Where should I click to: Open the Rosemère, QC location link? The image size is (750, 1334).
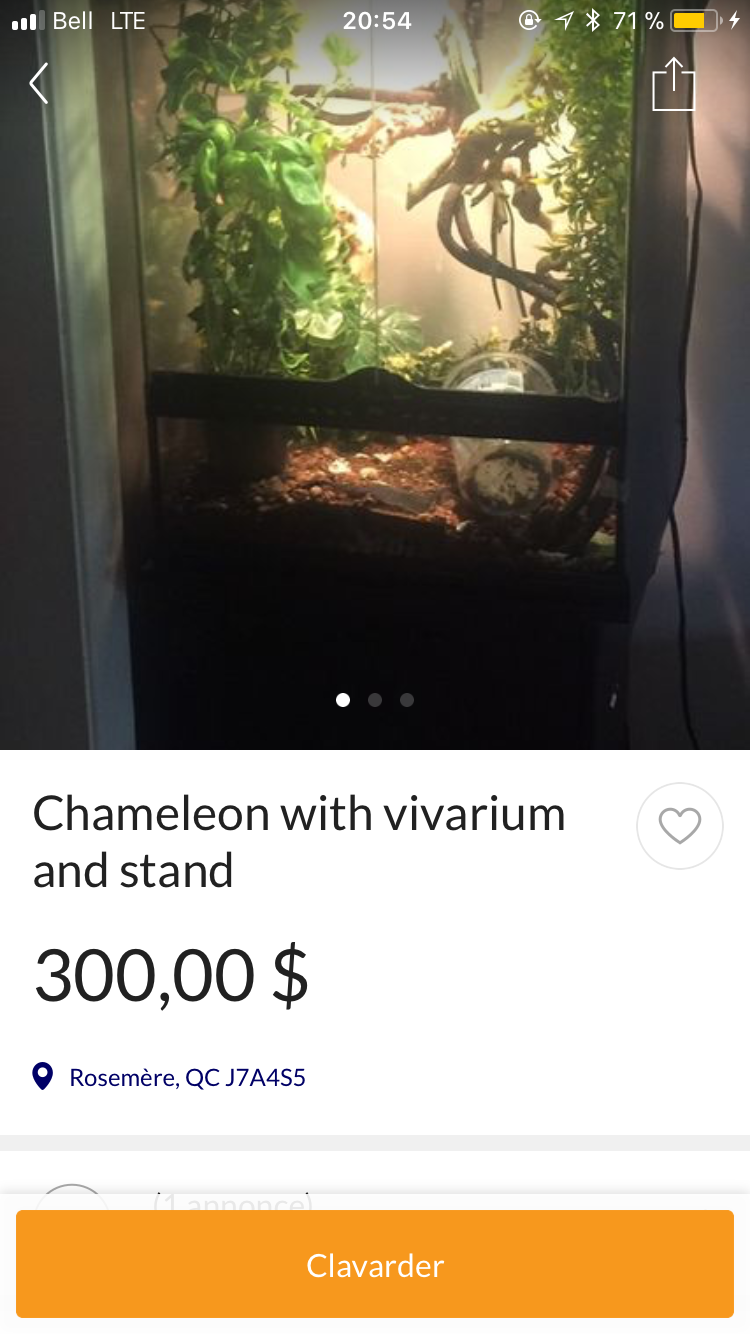(x=186, y=1077)
